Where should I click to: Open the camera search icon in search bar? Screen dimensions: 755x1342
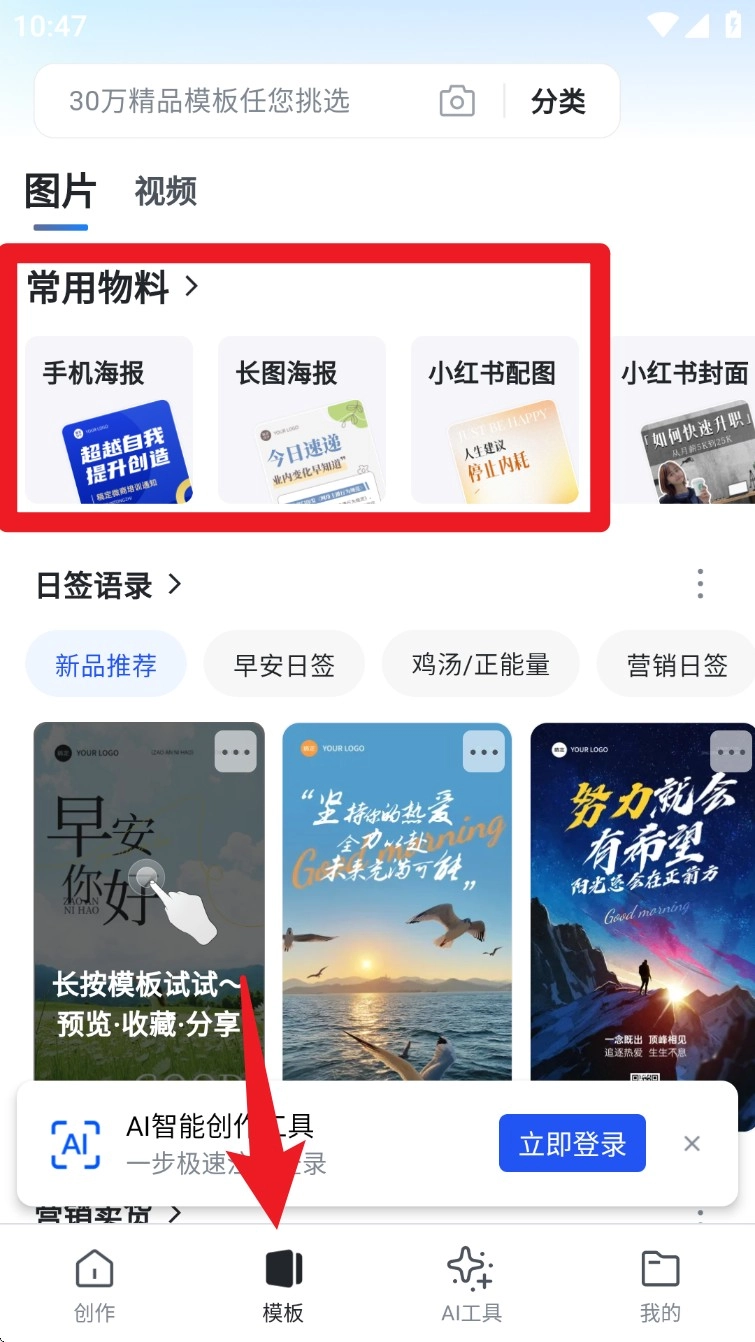point(456,101)
